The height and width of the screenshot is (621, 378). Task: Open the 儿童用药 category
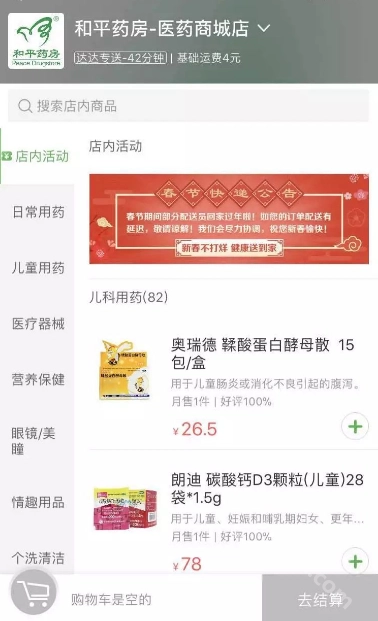tap(37, 268)
